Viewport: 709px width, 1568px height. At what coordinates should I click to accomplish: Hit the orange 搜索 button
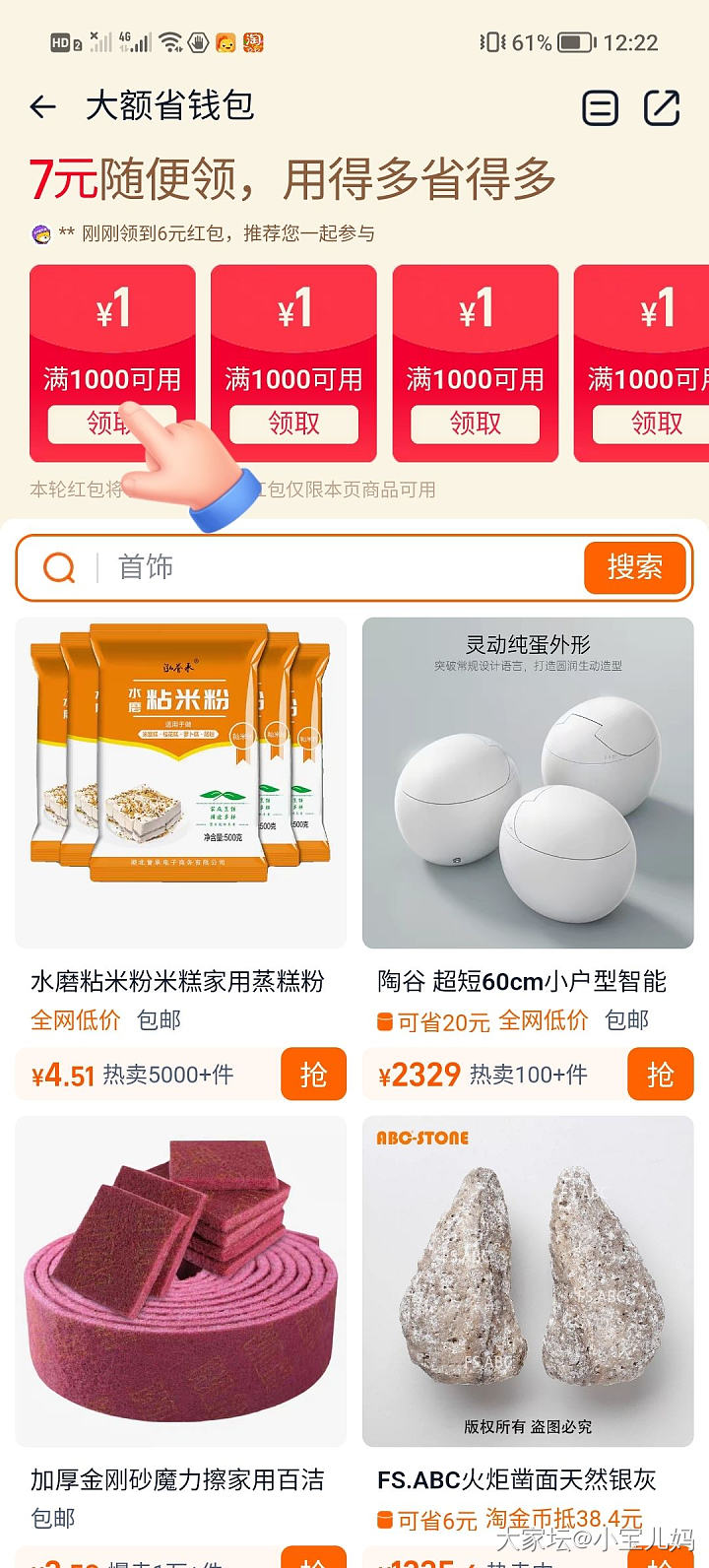click(634, 567)
